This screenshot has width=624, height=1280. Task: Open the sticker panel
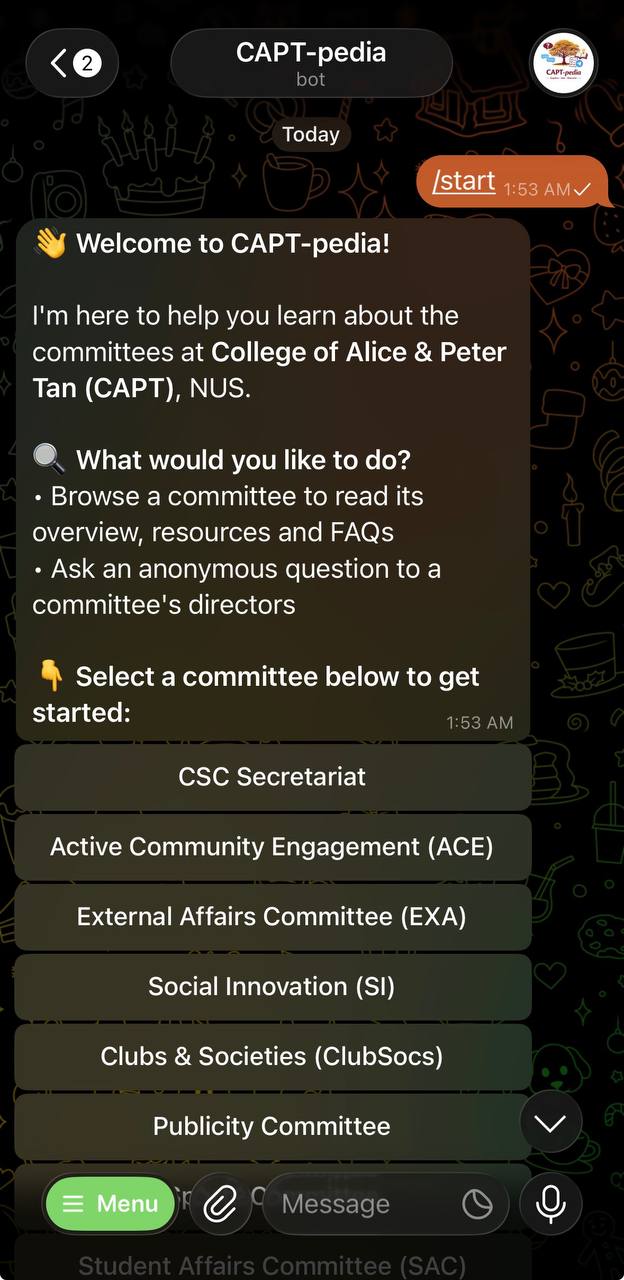pos(477,1205)
